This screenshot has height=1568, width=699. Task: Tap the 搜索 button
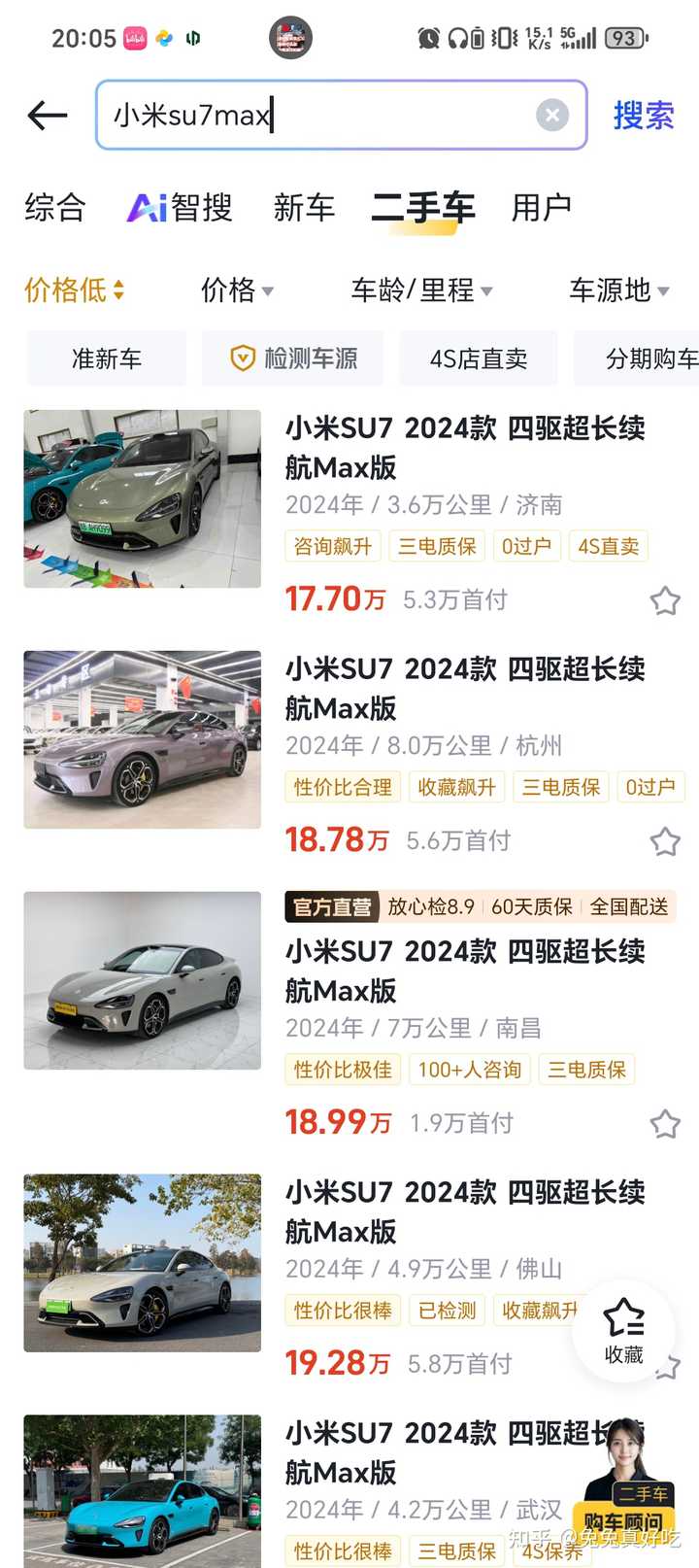(643, 116)
